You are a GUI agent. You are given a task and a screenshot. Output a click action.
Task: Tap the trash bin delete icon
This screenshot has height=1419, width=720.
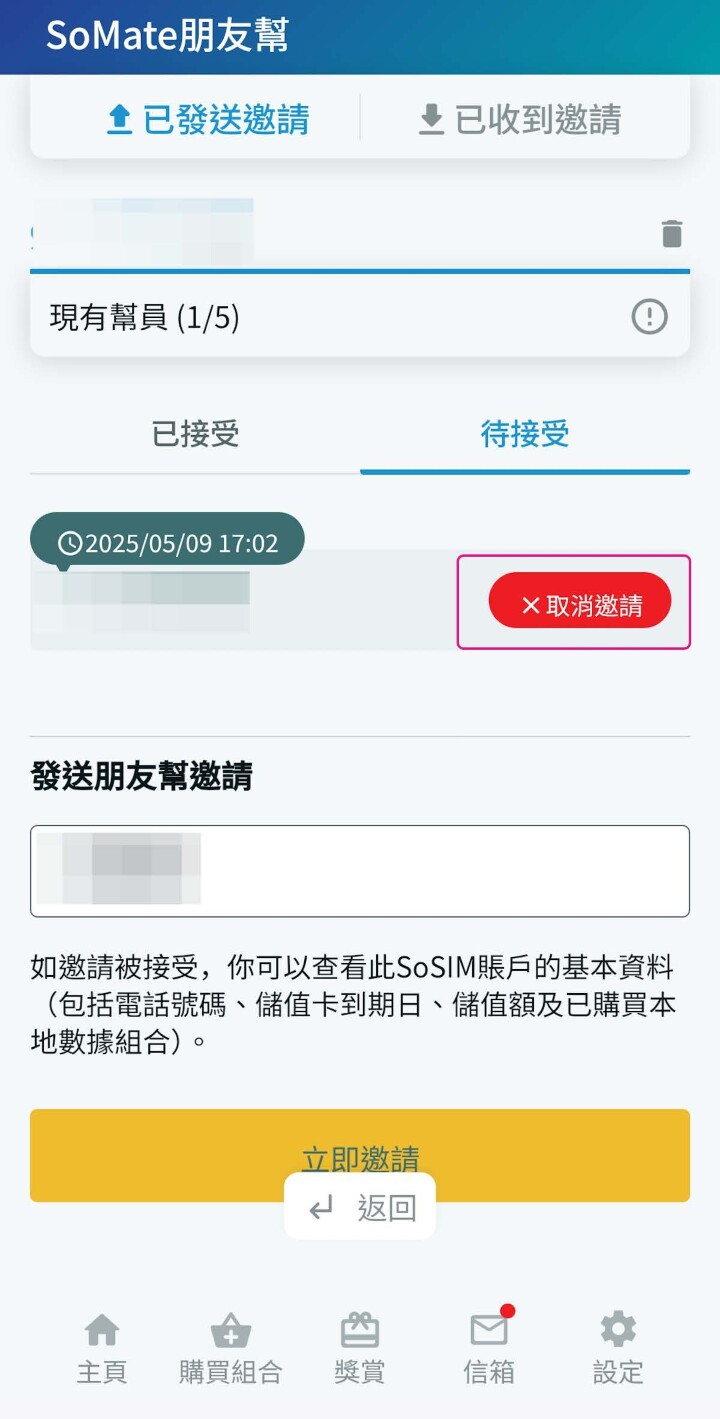672,234
